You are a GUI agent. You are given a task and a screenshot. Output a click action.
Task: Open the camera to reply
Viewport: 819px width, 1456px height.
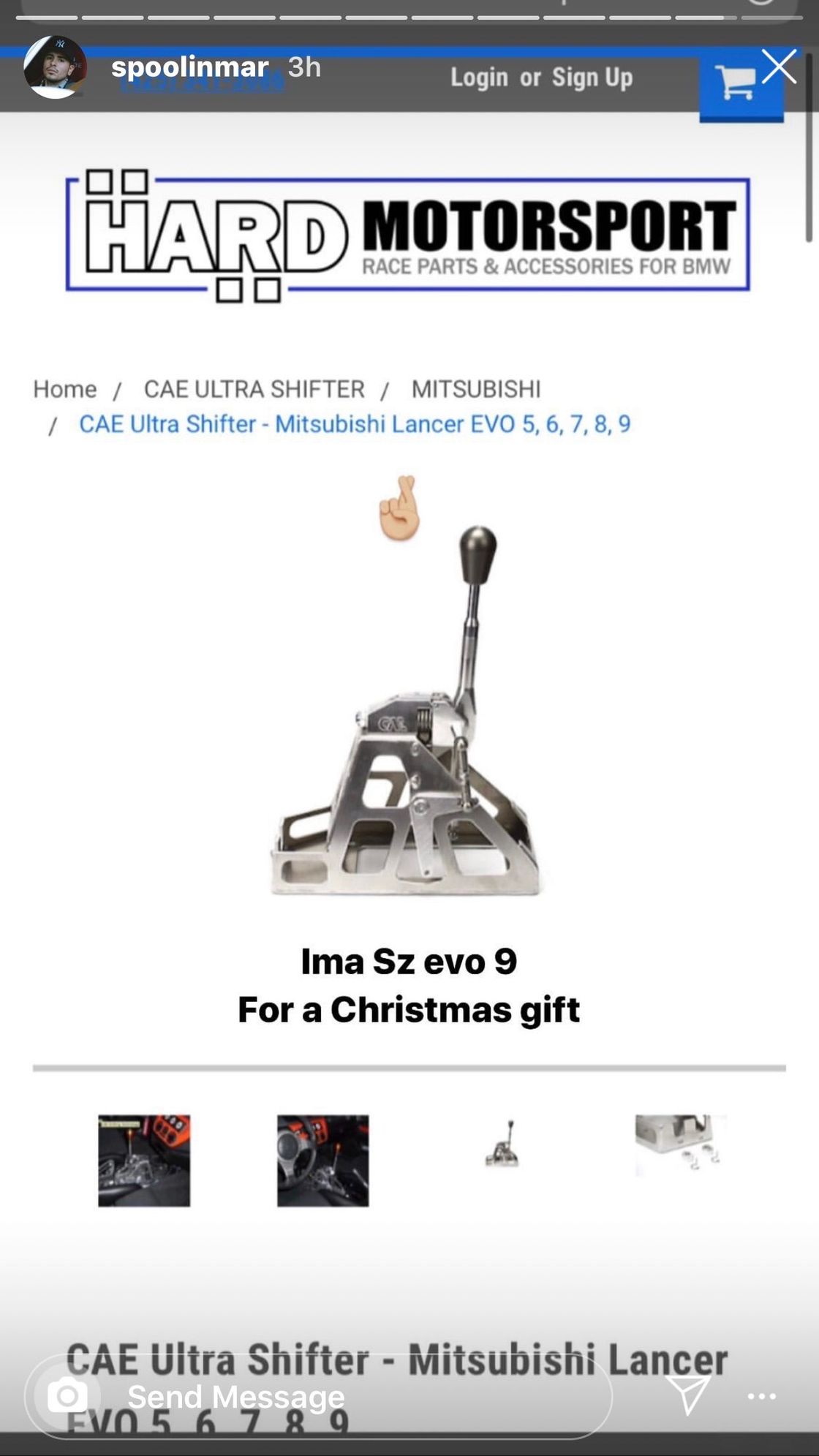[67, 1397]
